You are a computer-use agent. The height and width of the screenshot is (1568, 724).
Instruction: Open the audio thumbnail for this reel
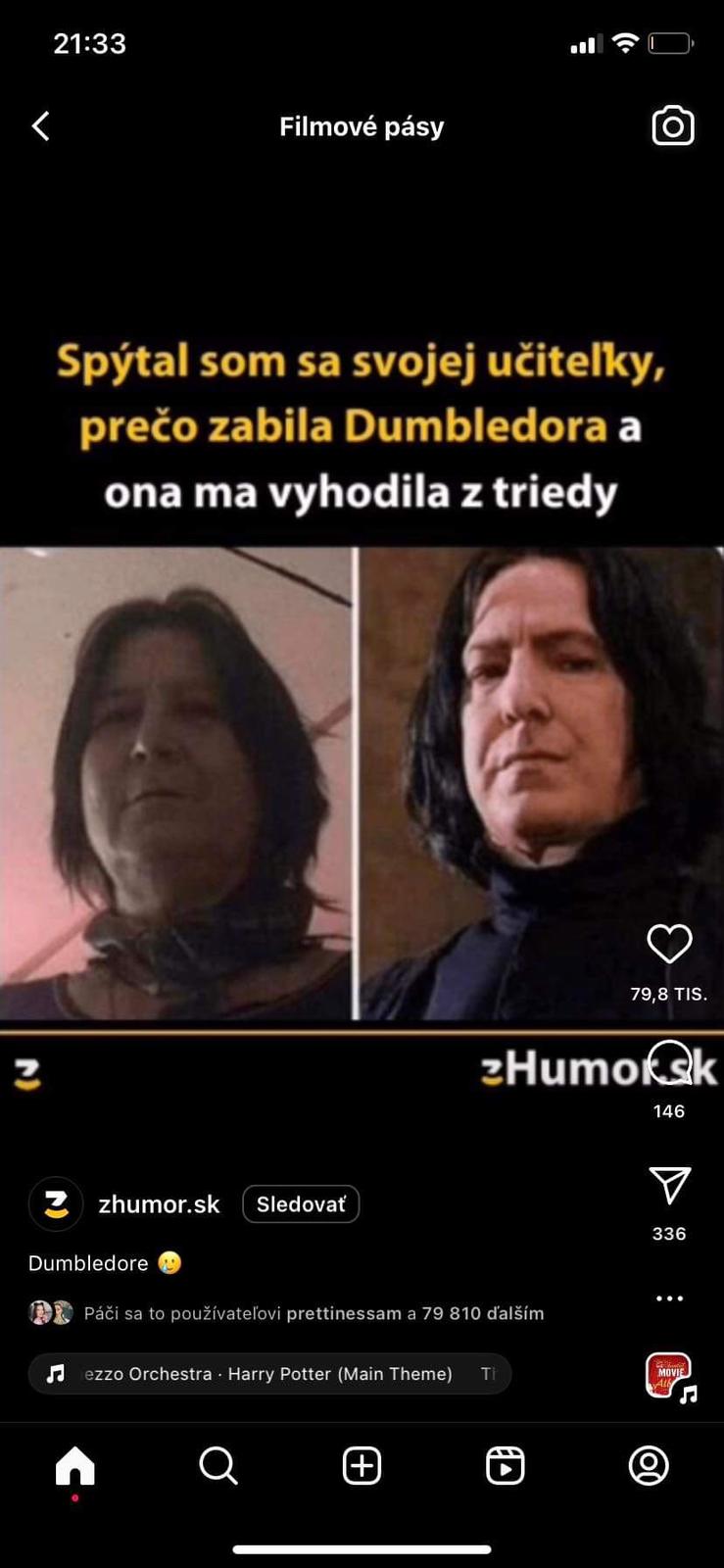coord(669,1375)
